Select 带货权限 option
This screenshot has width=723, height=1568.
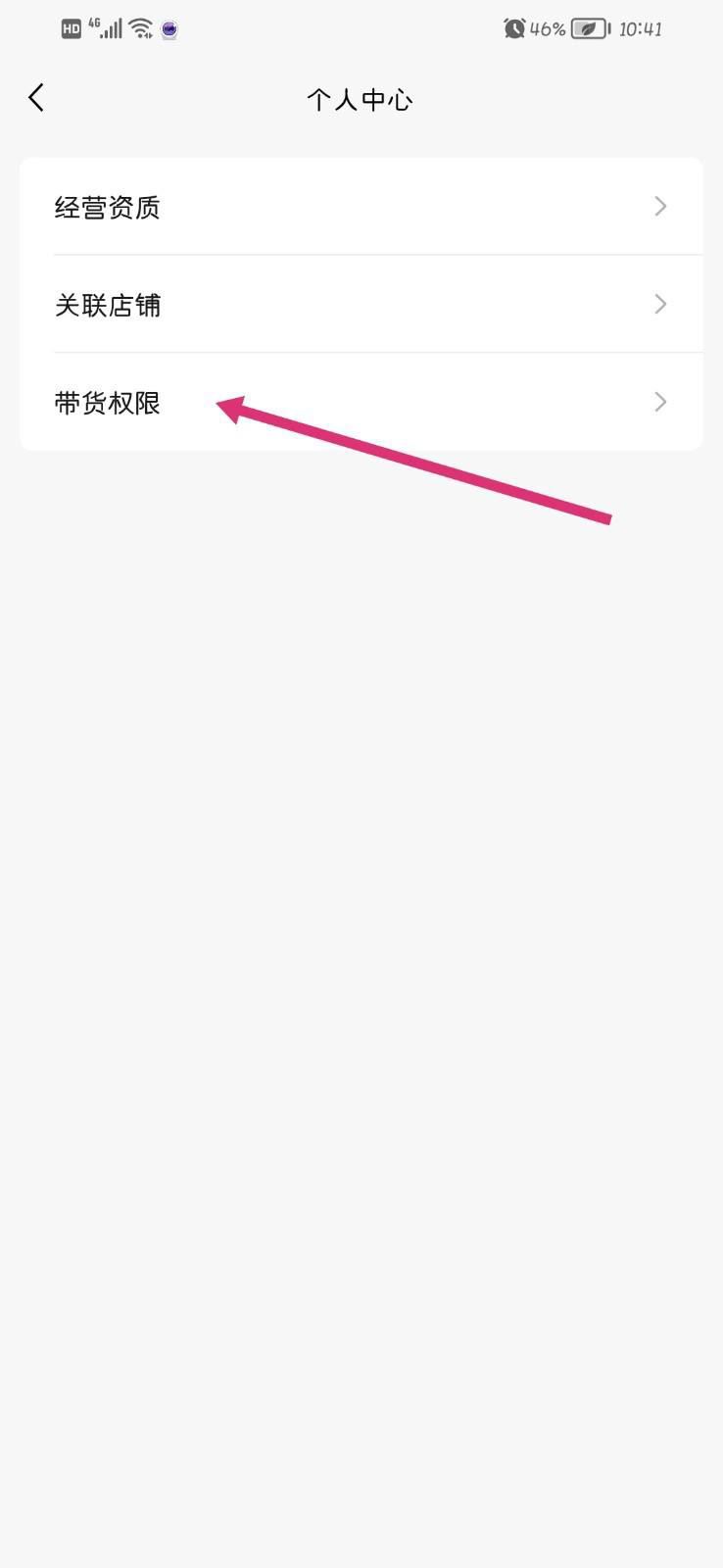(x=361, y=403)
